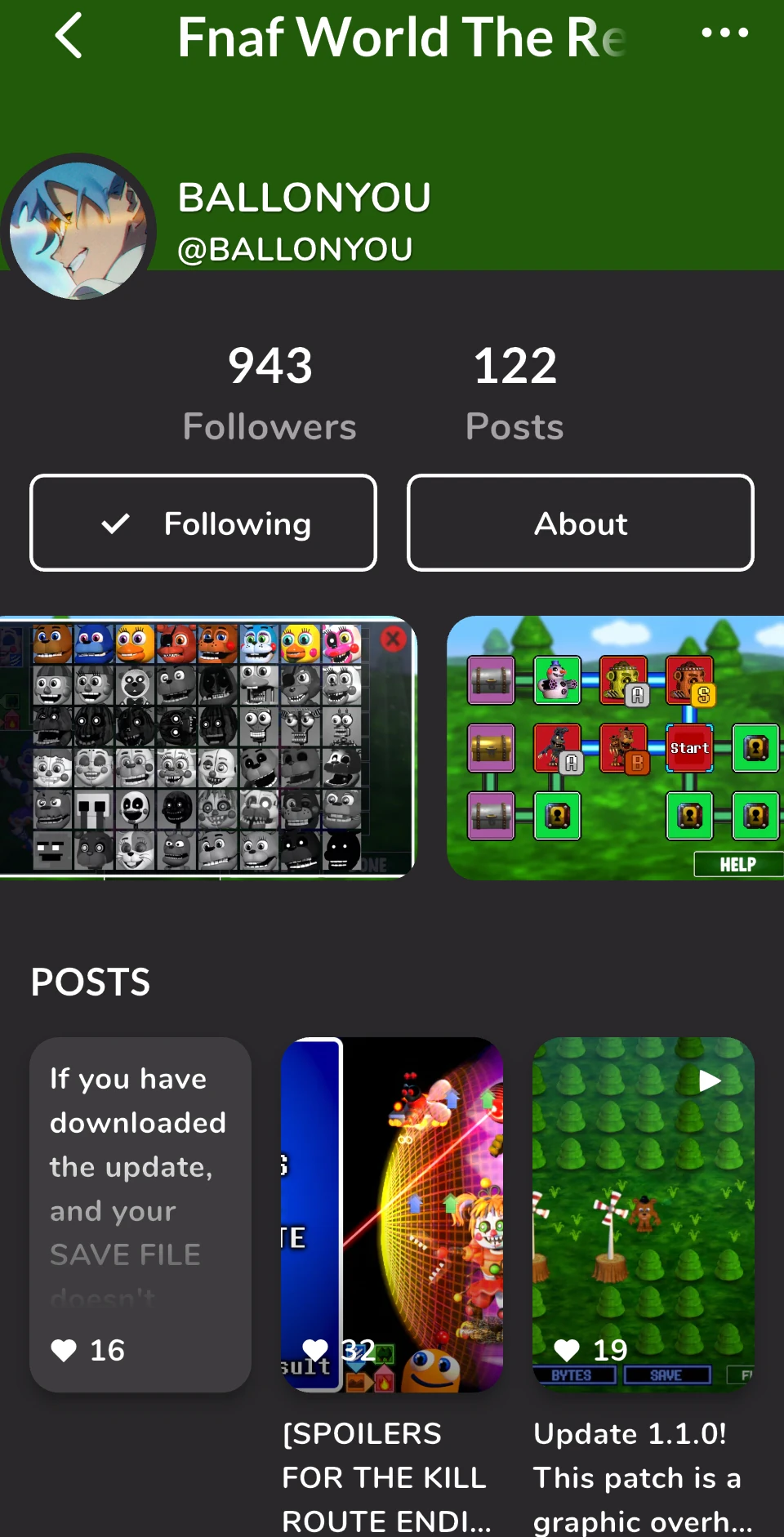
Task: Open the About section
Action: (580, 523)
